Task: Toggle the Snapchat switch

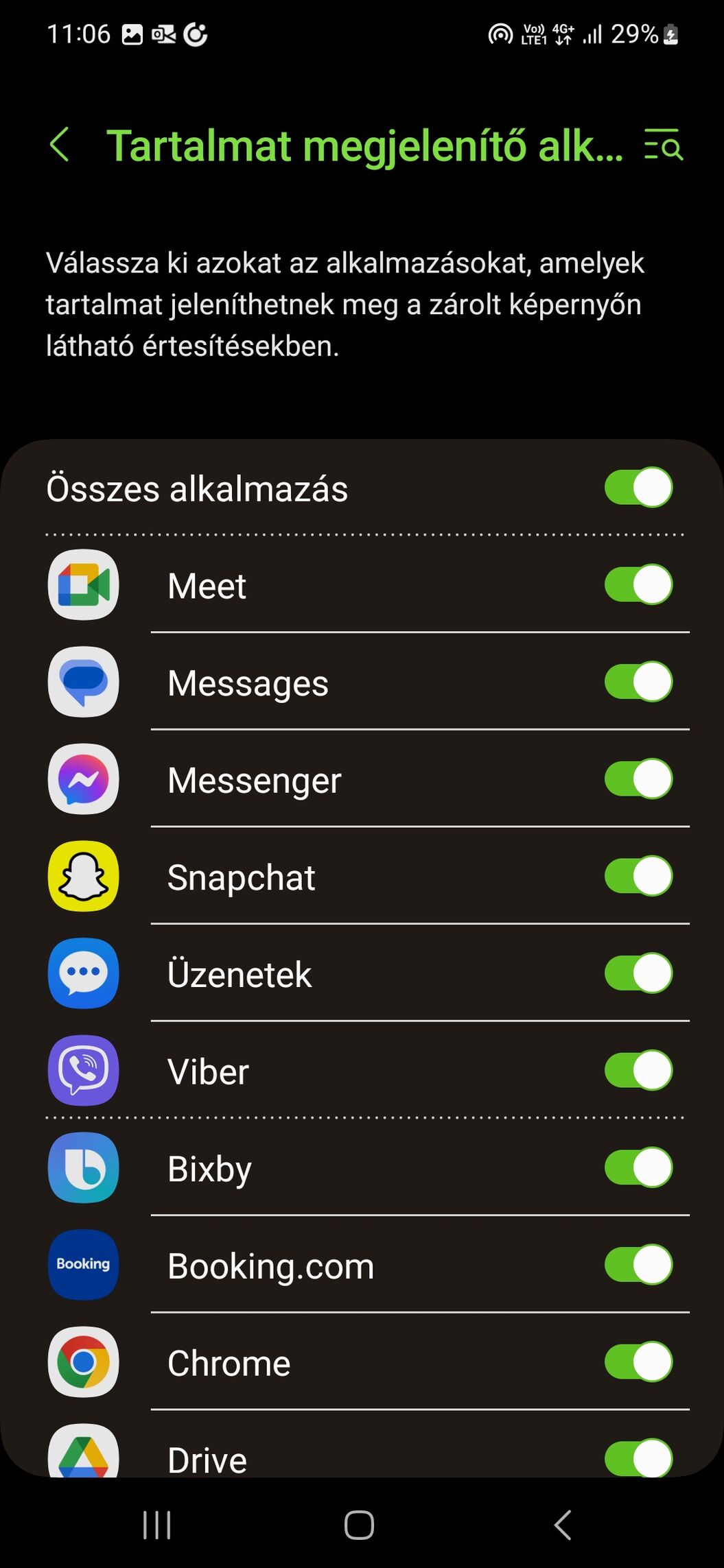Action: click(638, 877)
